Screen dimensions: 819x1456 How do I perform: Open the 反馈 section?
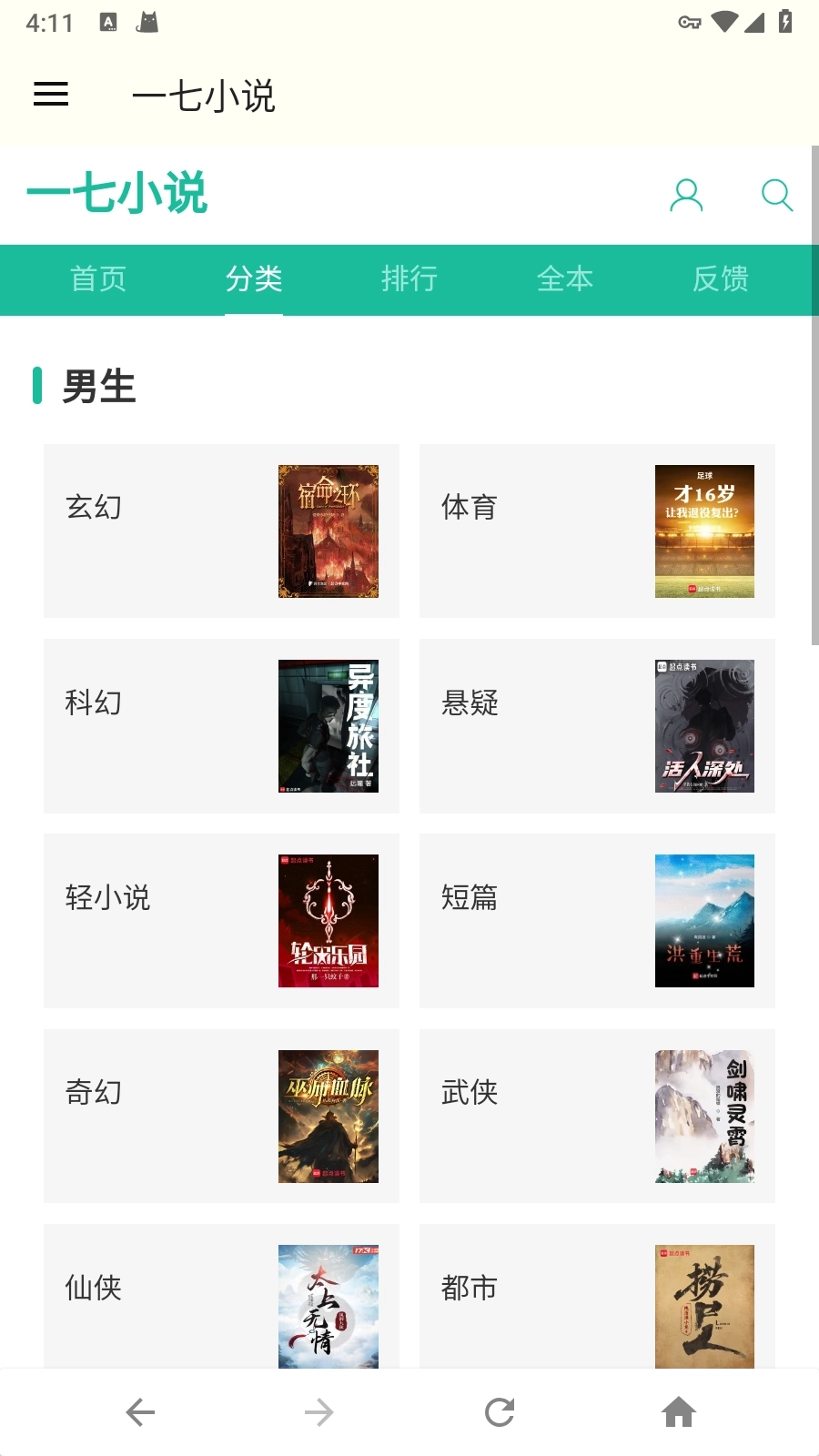tap(722, 279)
